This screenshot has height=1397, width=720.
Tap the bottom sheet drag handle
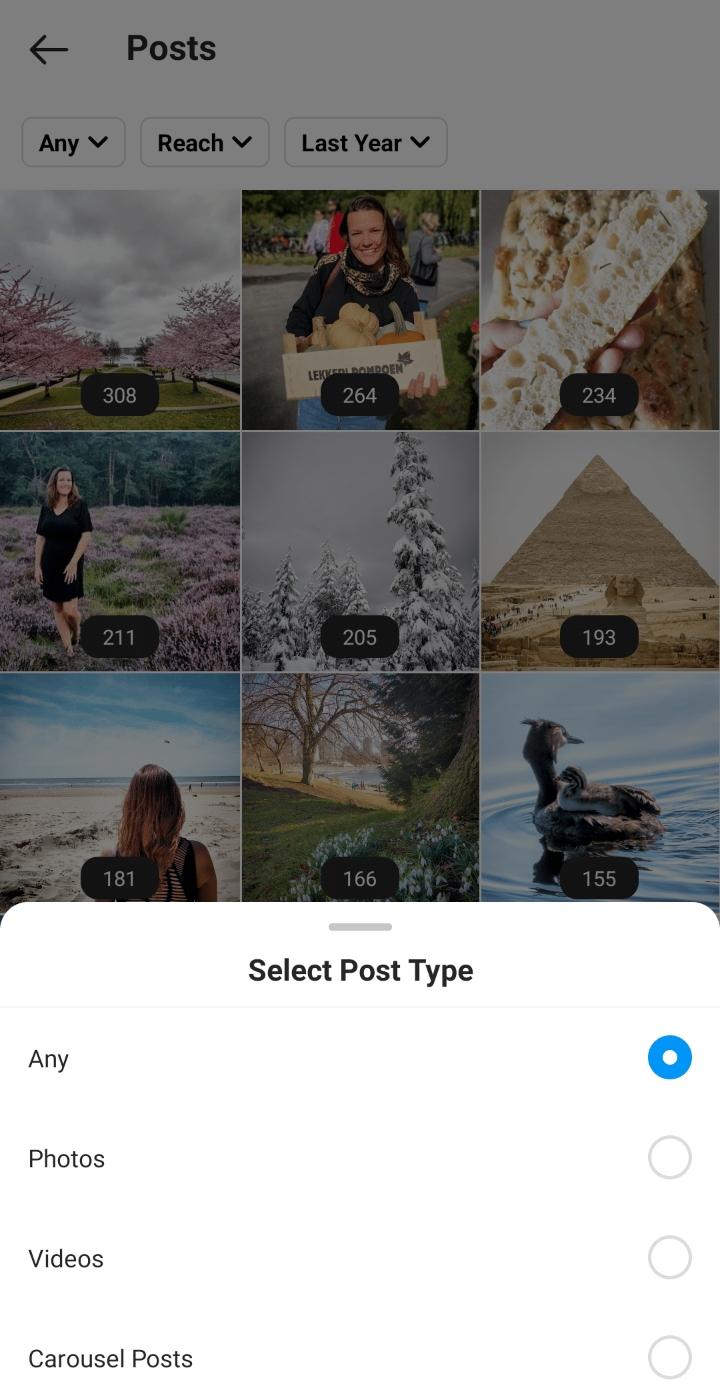click(360, 927)
